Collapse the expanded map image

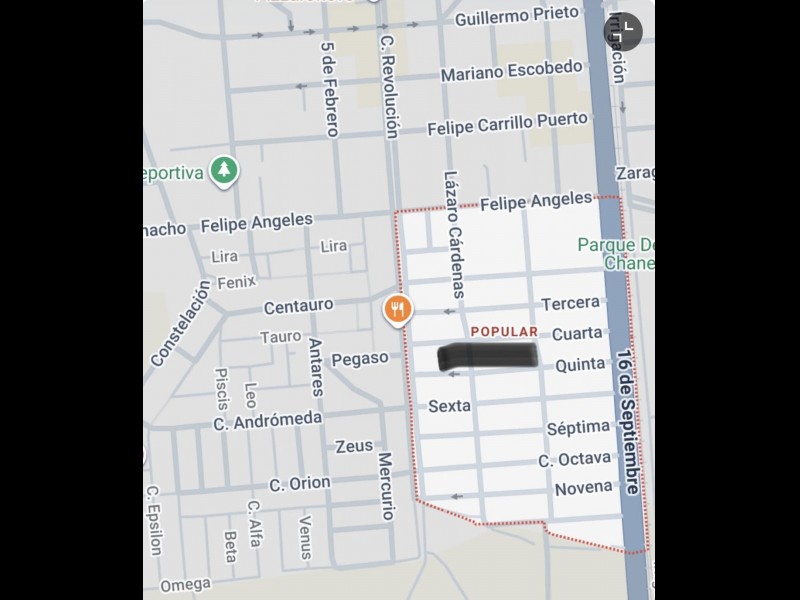[x=622, y=32]
